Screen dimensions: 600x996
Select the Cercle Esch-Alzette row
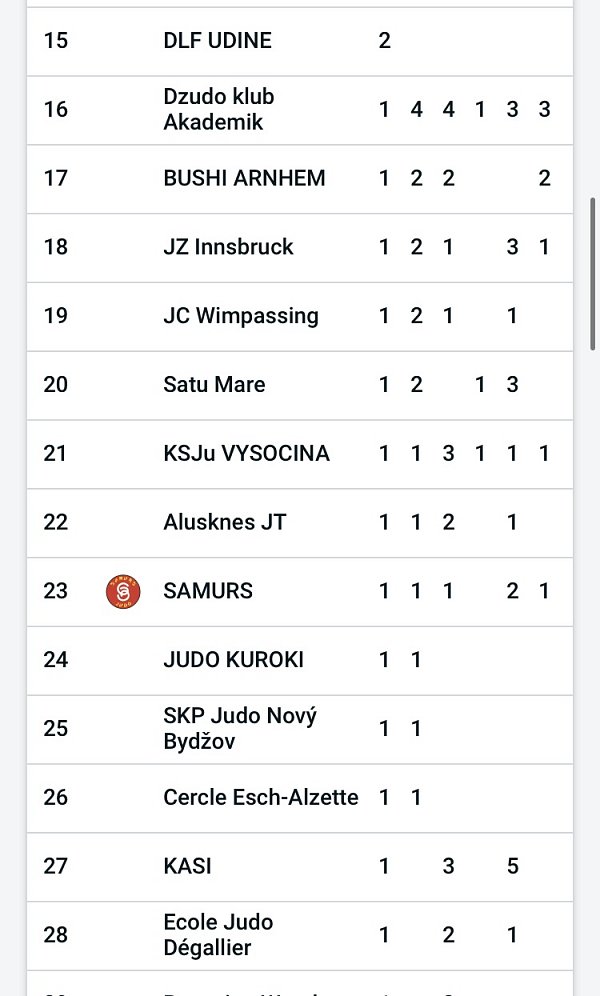coord(300,798)
